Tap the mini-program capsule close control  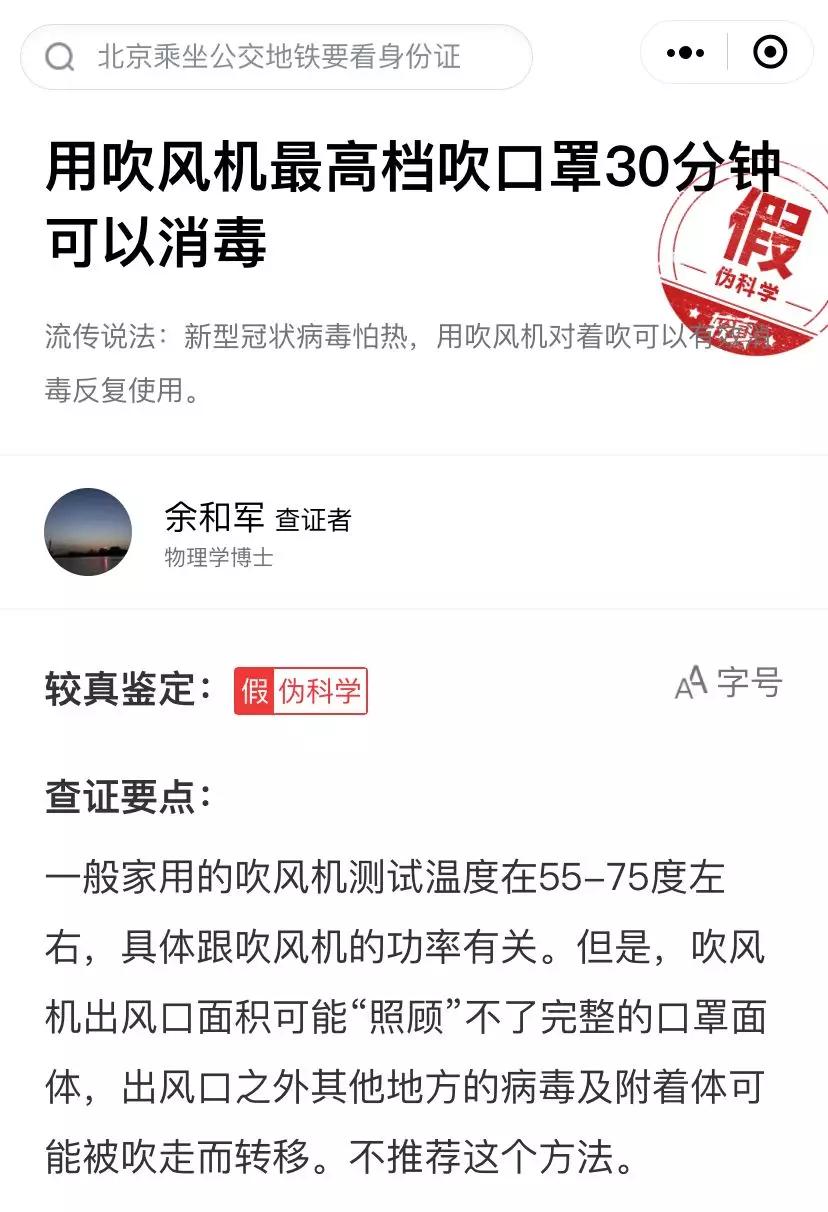(771, 51)
